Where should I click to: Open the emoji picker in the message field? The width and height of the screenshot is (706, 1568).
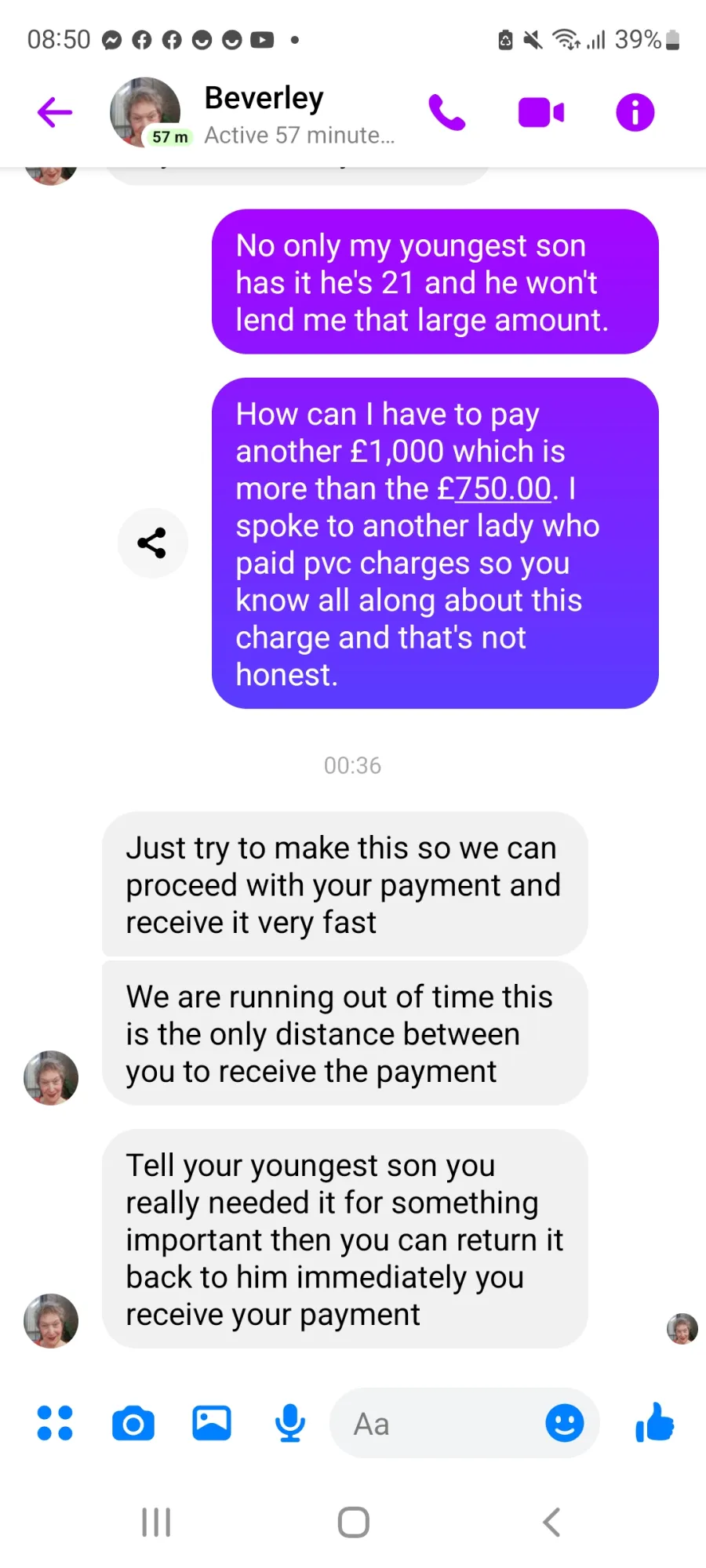(565, 1423)
